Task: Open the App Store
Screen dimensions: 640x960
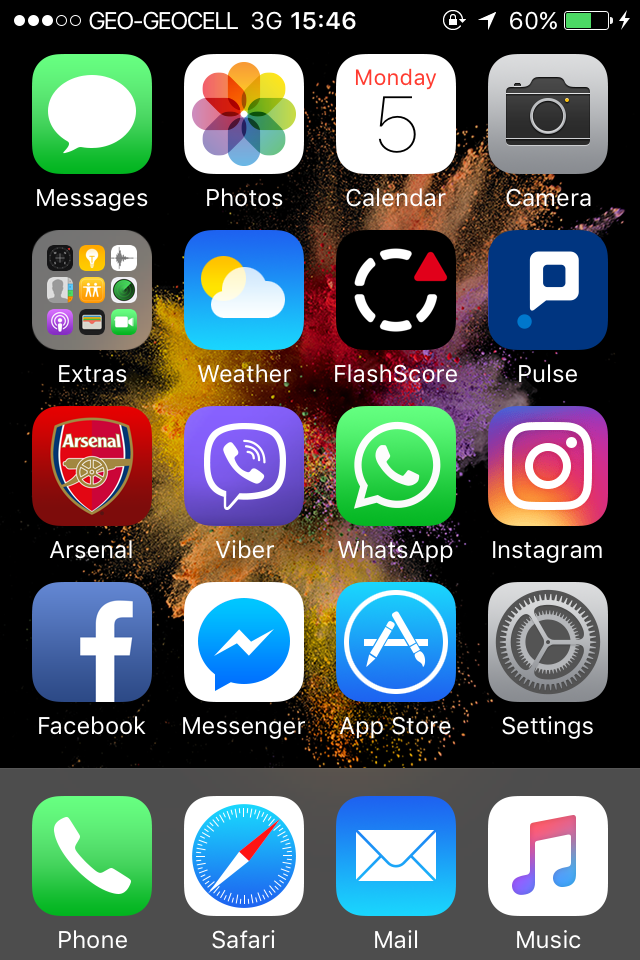Action: coord(396,642)
